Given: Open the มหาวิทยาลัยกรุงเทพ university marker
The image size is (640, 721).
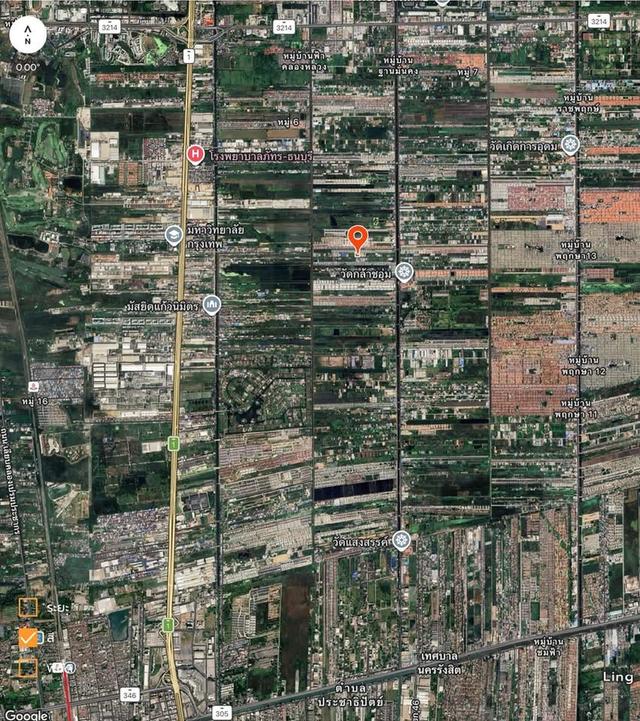Looking at the screenshot, I should pos(173,235).
